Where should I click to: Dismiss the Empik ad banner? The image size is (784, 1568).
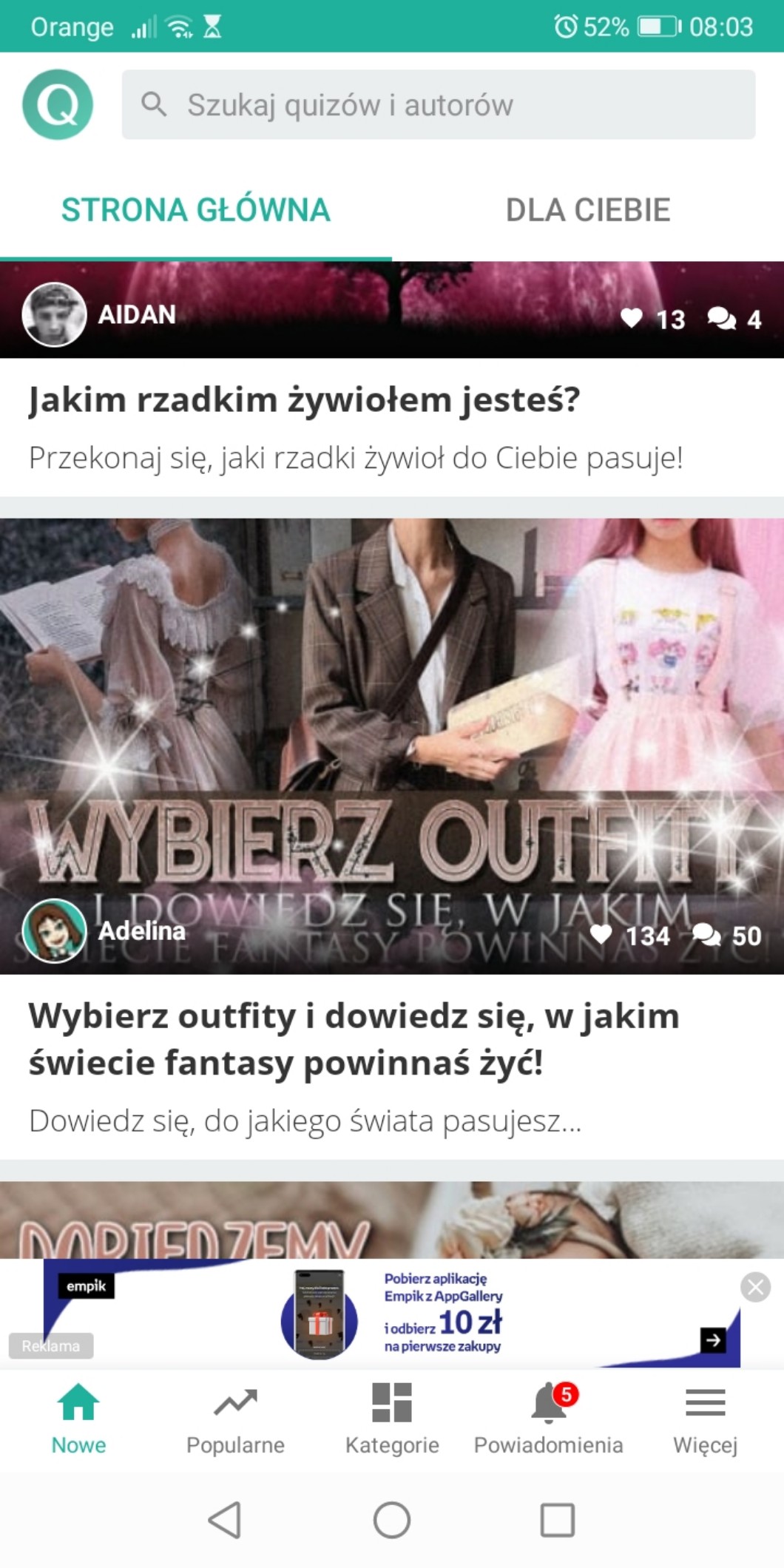pos(755,1288)
